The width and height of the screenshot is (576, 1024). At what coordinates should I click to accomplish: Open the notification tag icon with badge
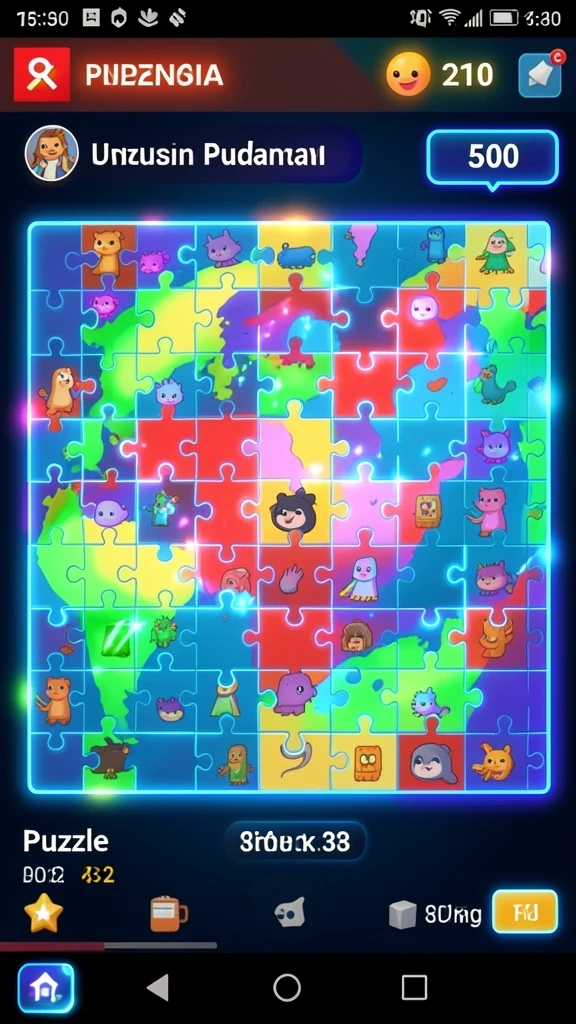tap(541, 74)
